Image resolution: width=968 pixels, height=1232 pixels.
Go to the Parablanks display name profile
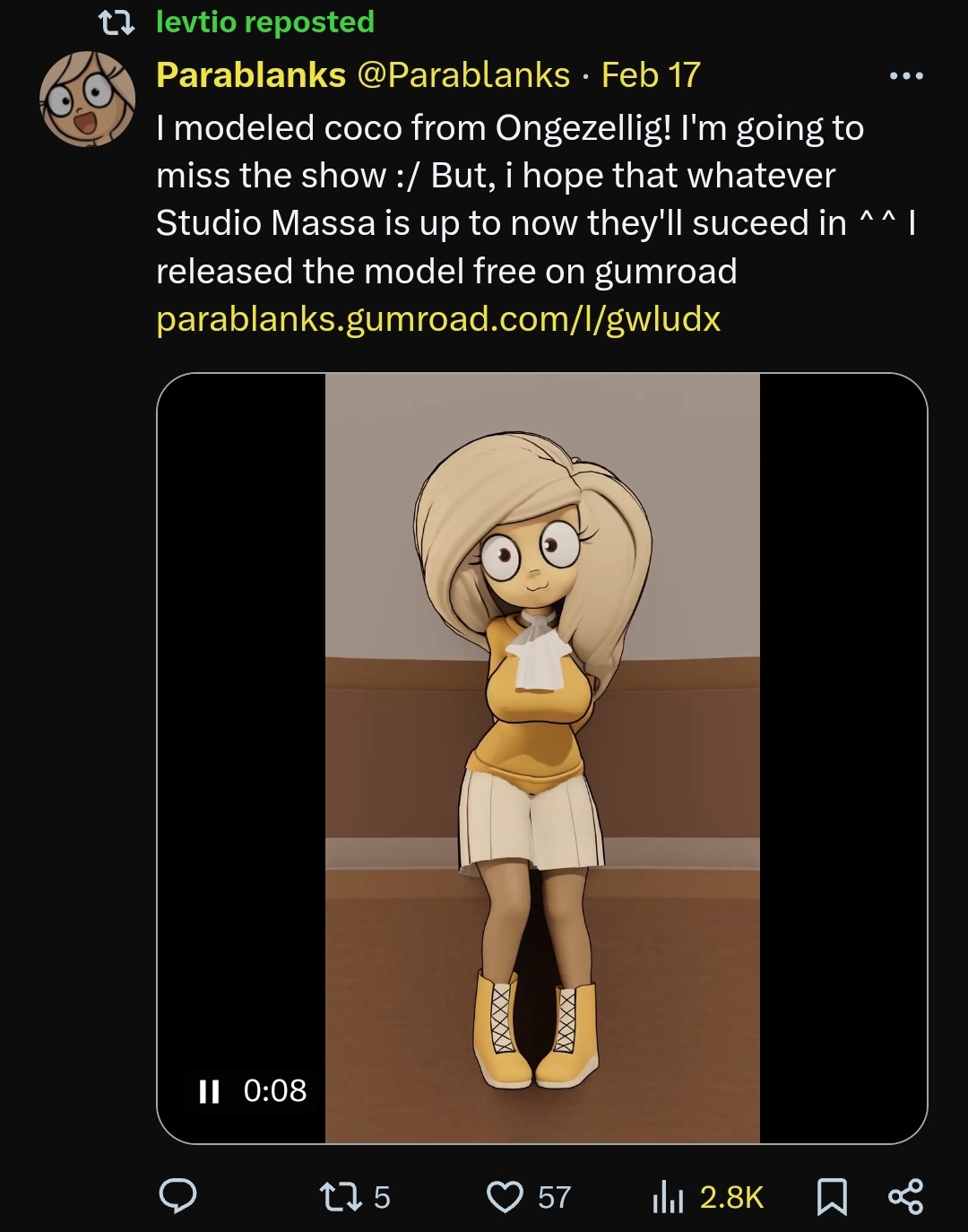[x=251, y=75]
